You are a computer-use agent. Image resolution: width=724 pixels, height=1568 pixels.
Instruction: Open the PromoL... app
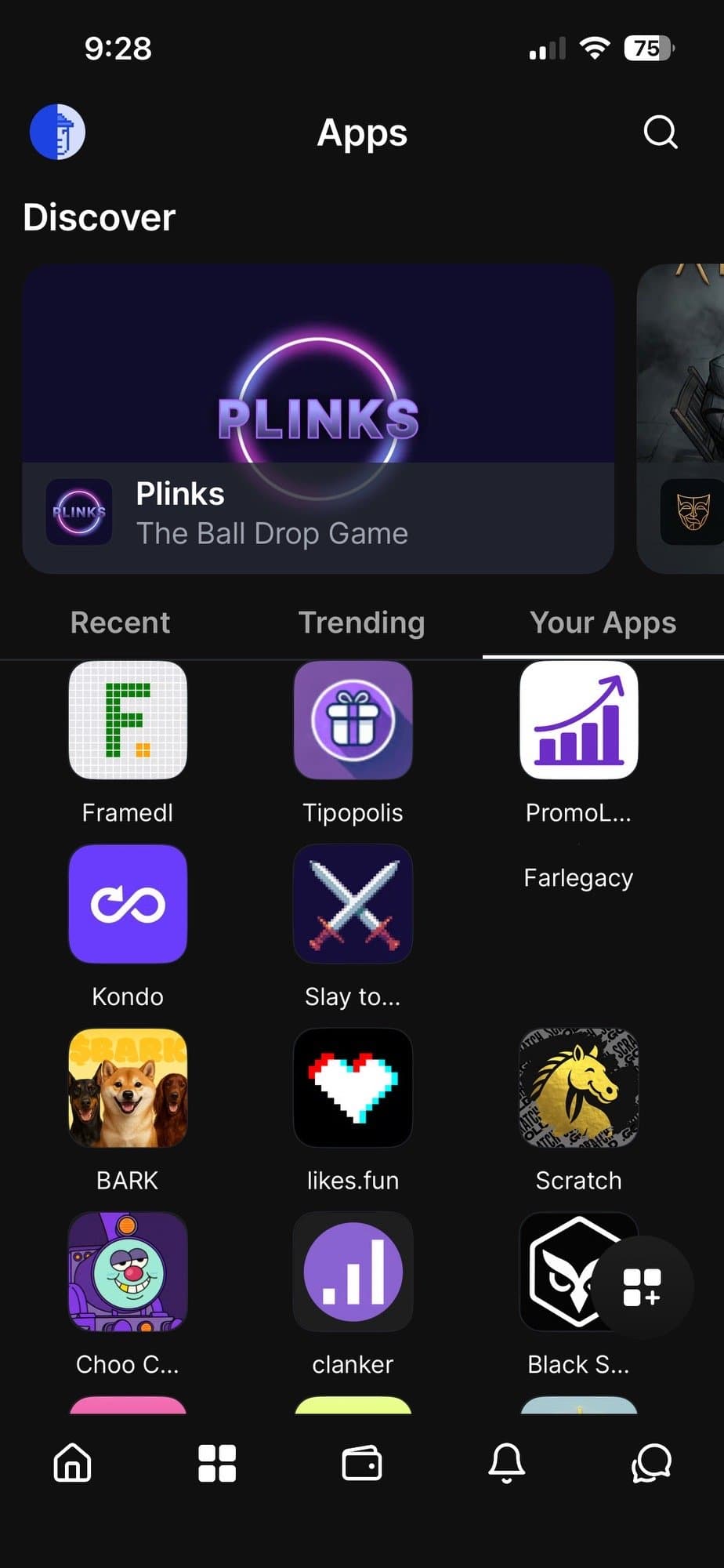pyautogui.click(x=578, y=720)
